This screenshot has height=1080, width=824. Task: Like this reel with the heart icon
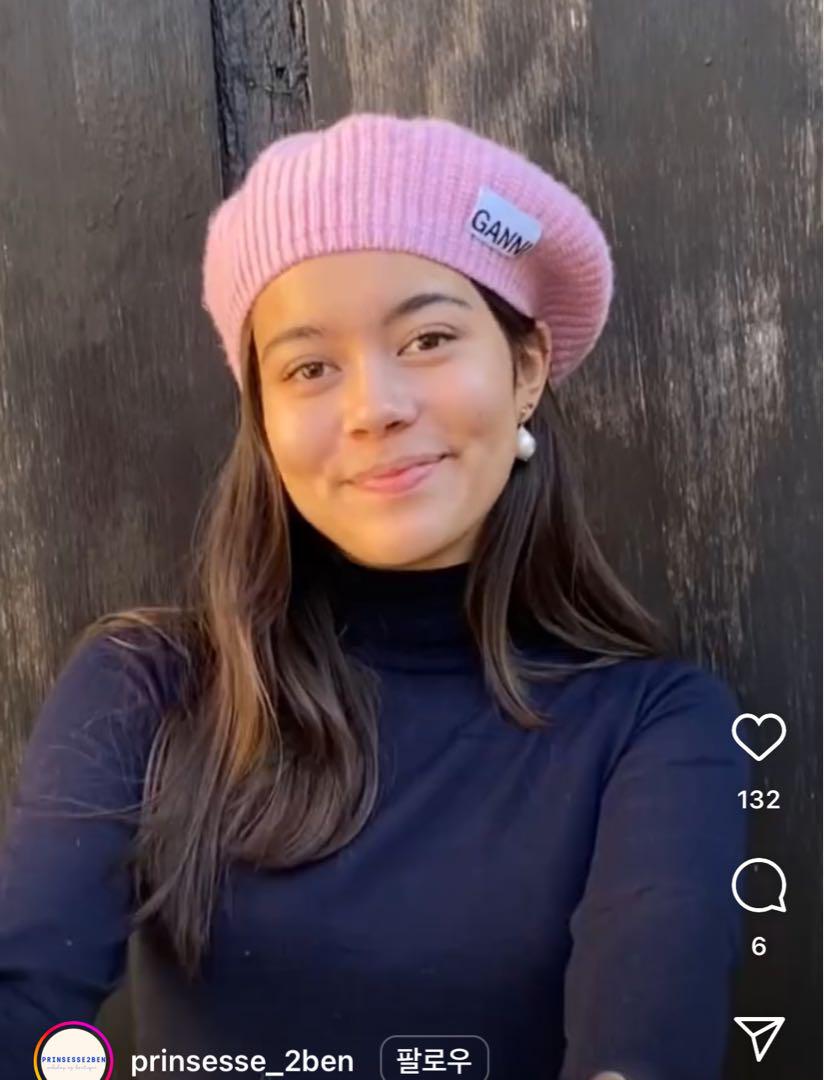click(x=758, y=737)
